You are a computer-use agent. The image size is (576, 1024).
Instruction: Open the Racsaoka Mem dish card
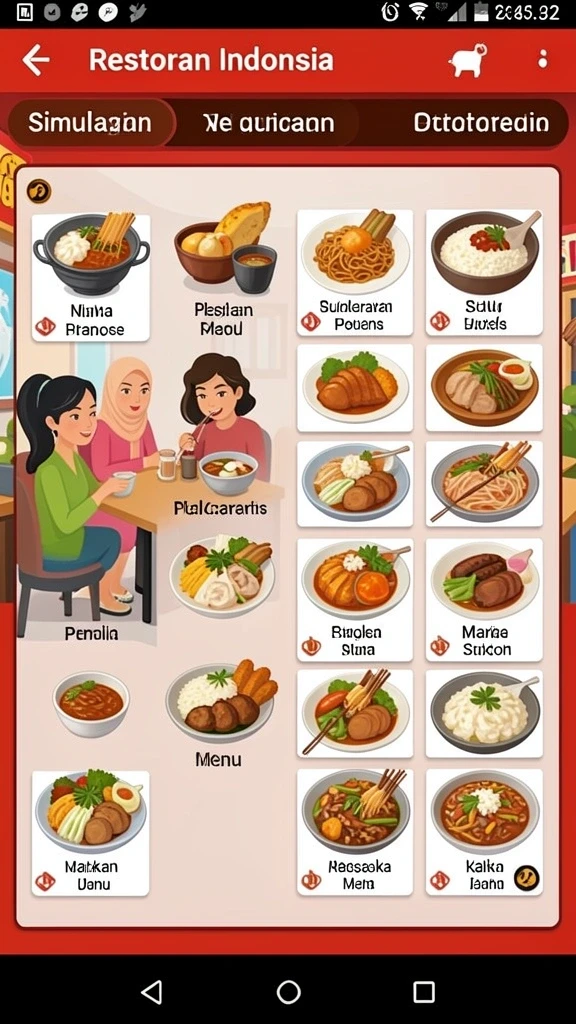pos(355,831)
